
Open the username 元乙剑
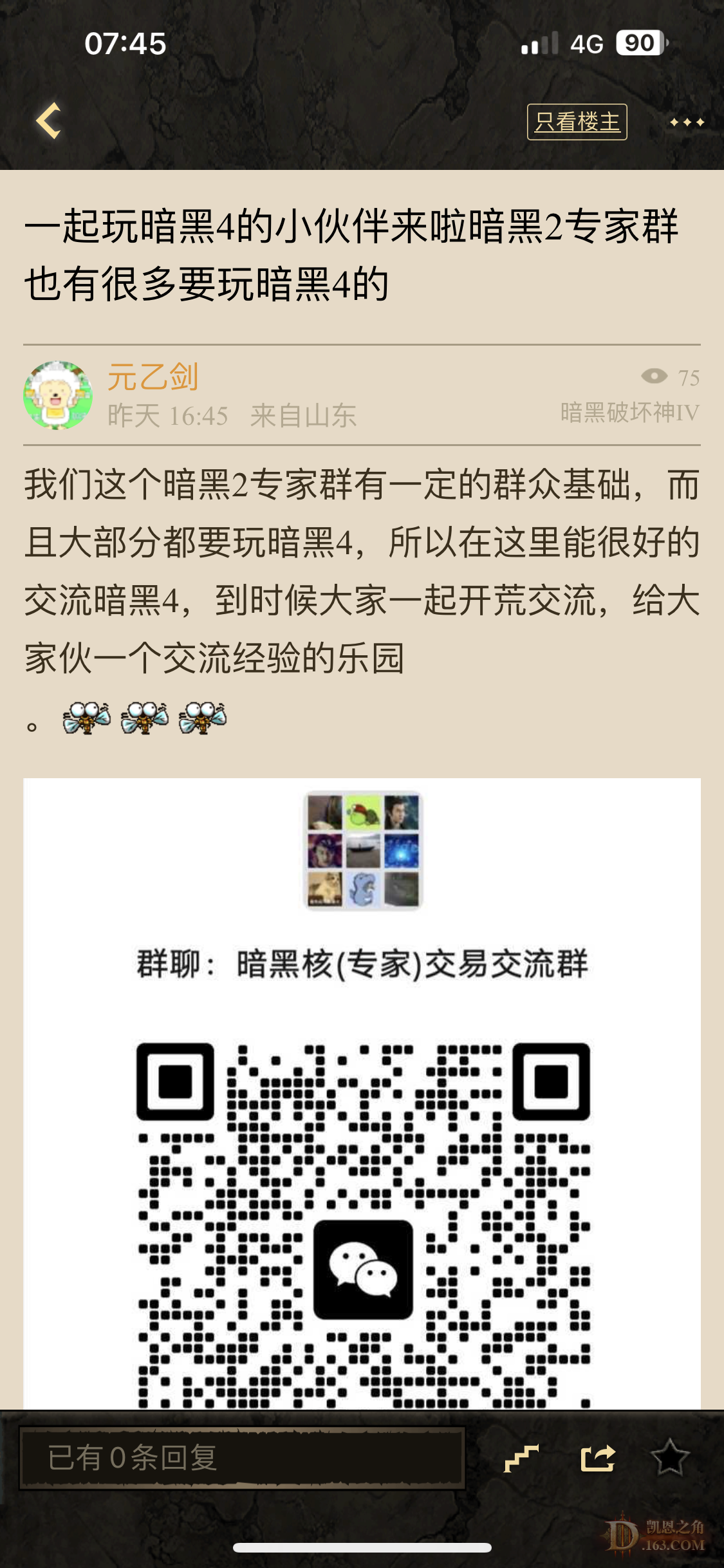point(153,377)
